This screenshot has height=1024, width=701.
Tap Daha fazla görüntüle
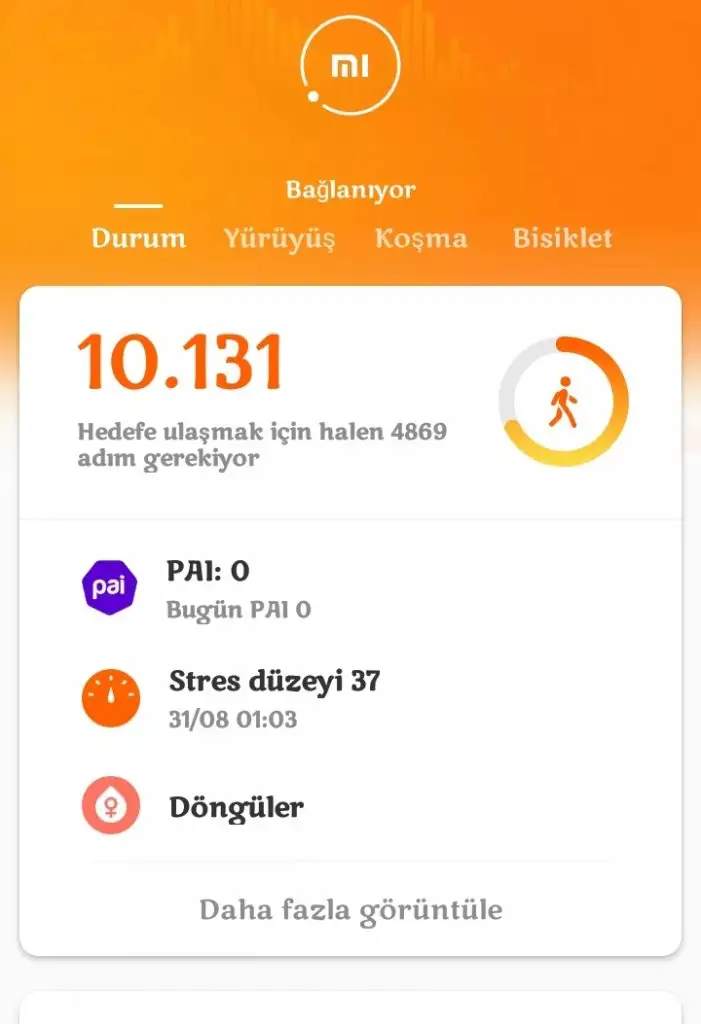coord(350,910)
